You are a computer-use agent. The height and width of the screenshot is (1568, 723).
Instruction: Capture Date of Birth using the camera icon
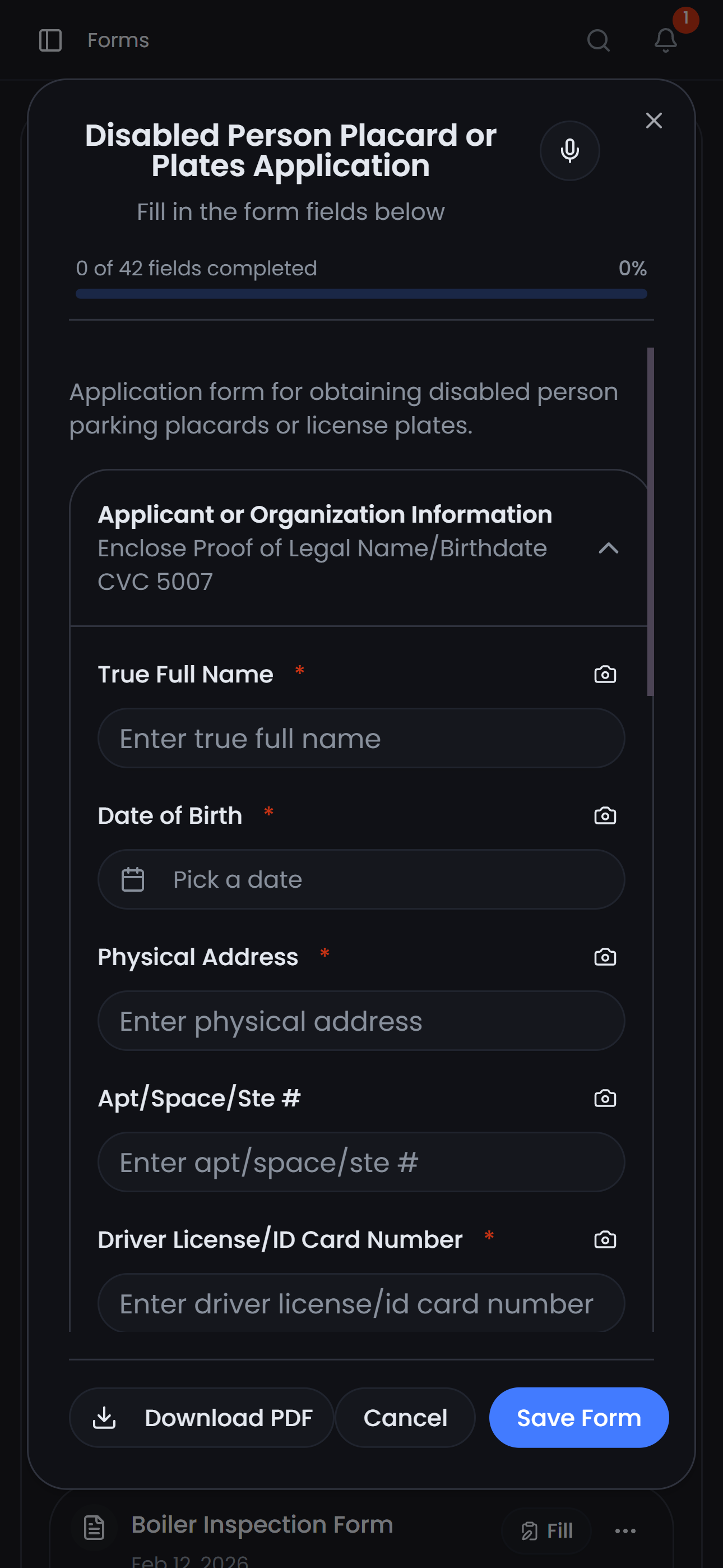click(x=605, y=815)
